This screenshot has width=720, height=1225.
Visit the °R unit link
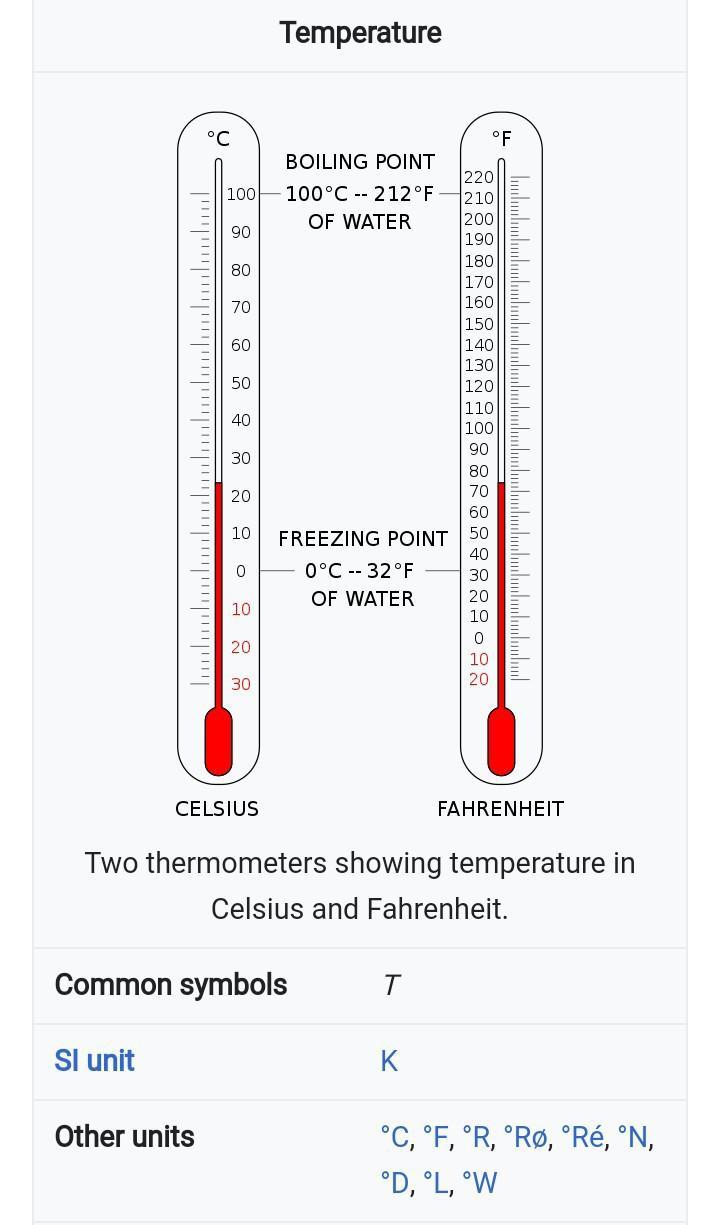(x=476, y=1137)
